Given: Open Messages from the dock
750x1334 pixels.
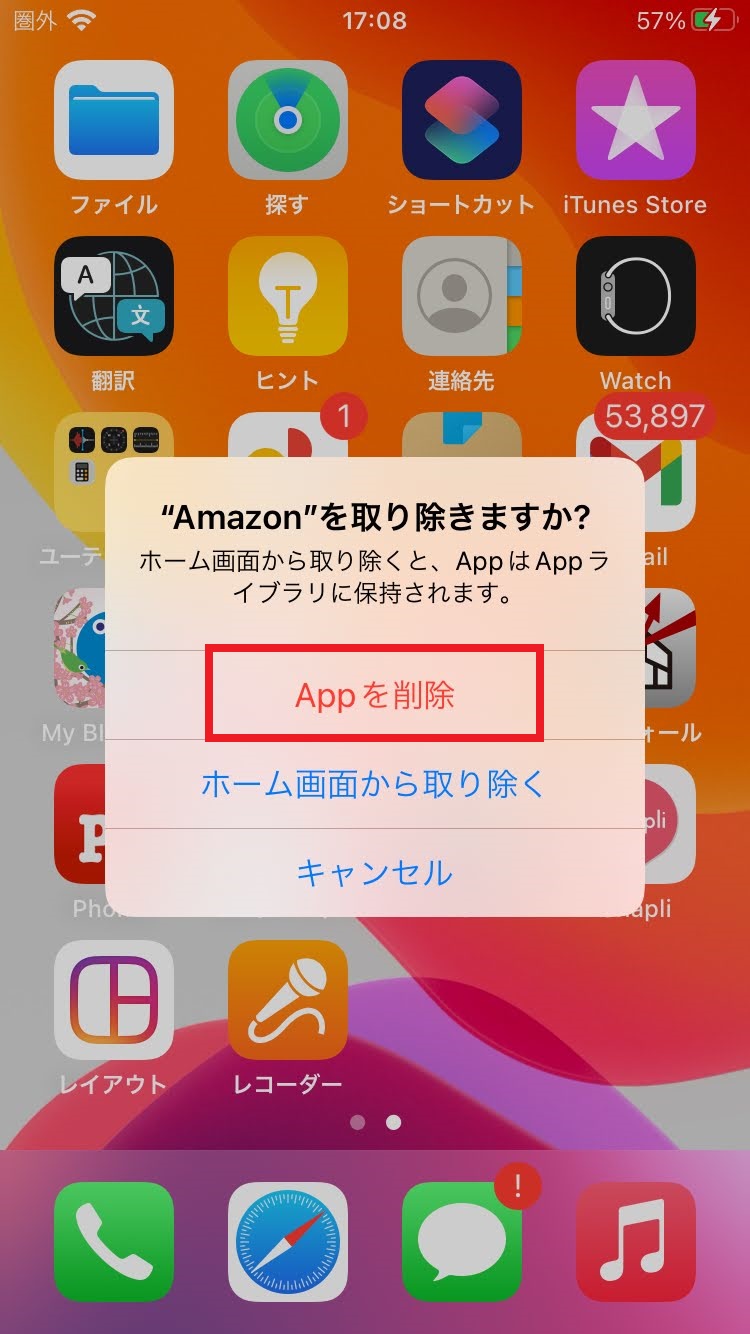Looking at the screenshot, I should click(x=461, y=1242).
